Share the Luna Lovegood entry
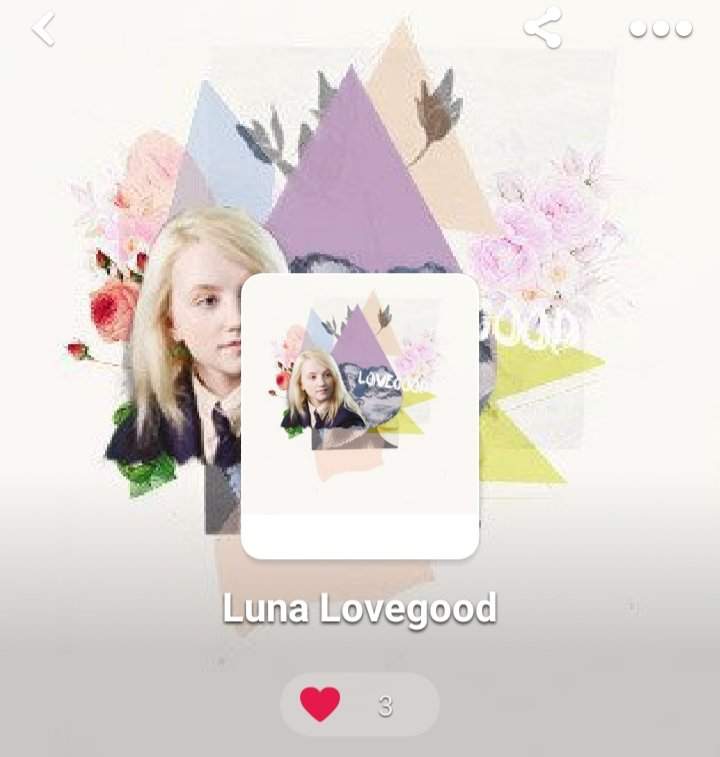The width and height of the screenshot is (720, 757). (x=543, y=28)
